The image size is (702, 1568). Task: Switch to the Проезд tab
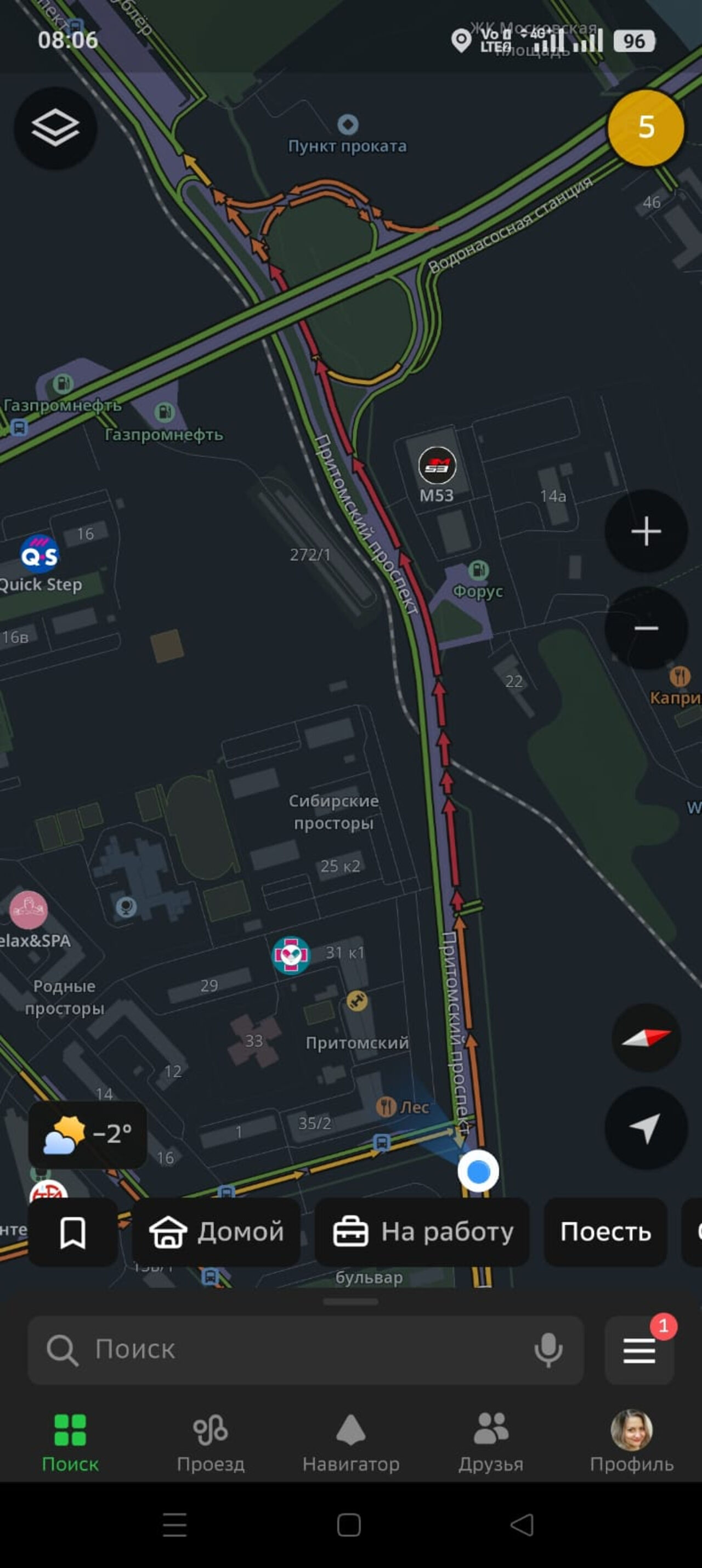coord(211,1442)
